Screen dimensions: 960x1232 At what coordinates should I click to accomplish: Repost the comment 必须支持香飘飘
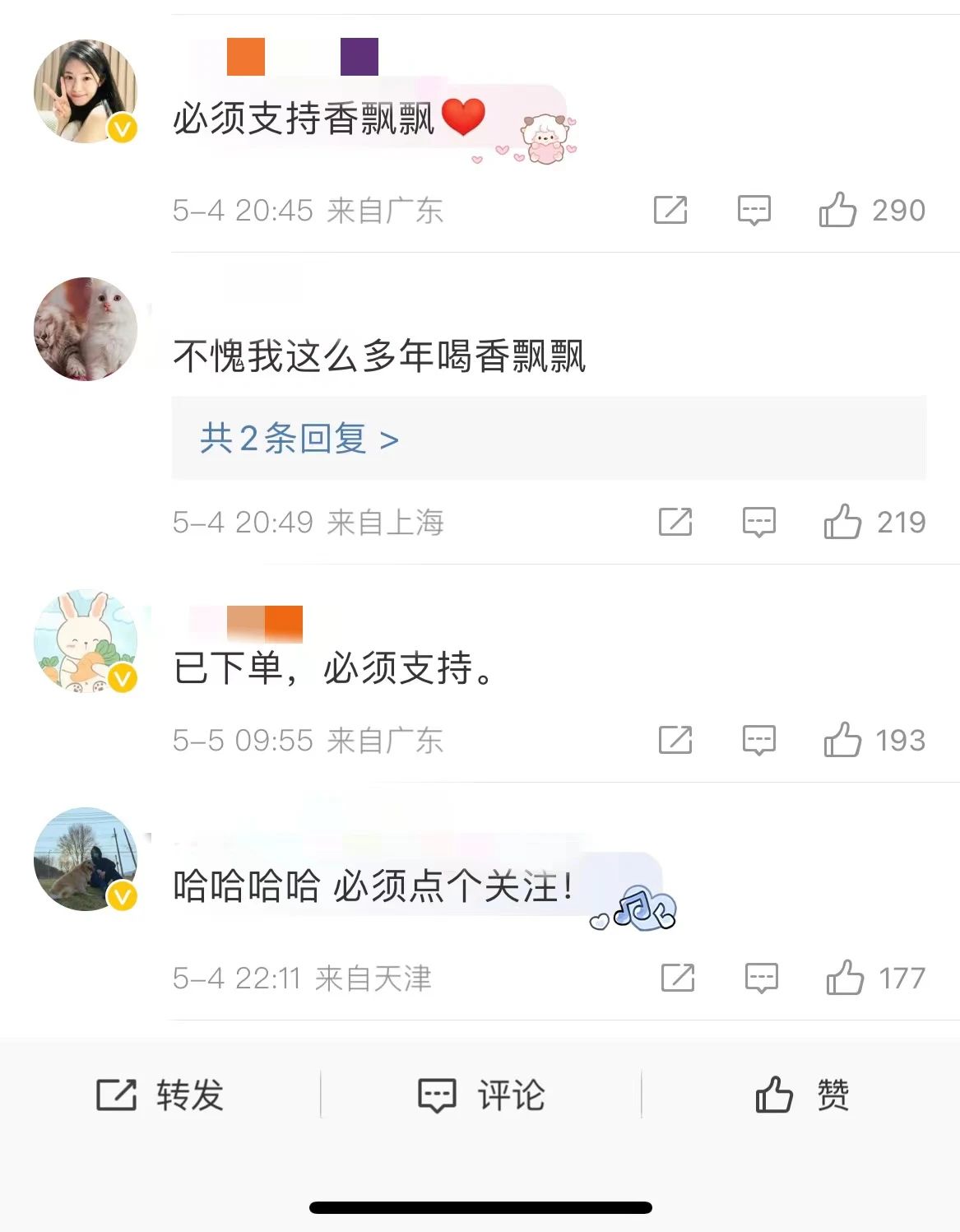[670, 210]
